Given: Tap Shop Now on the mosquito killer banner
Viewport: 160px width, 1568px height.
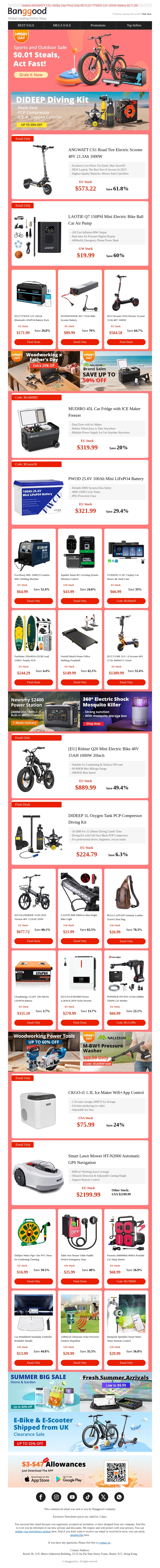Looking at the screenshot, I should pyautogui.click(x=93, y=724).
